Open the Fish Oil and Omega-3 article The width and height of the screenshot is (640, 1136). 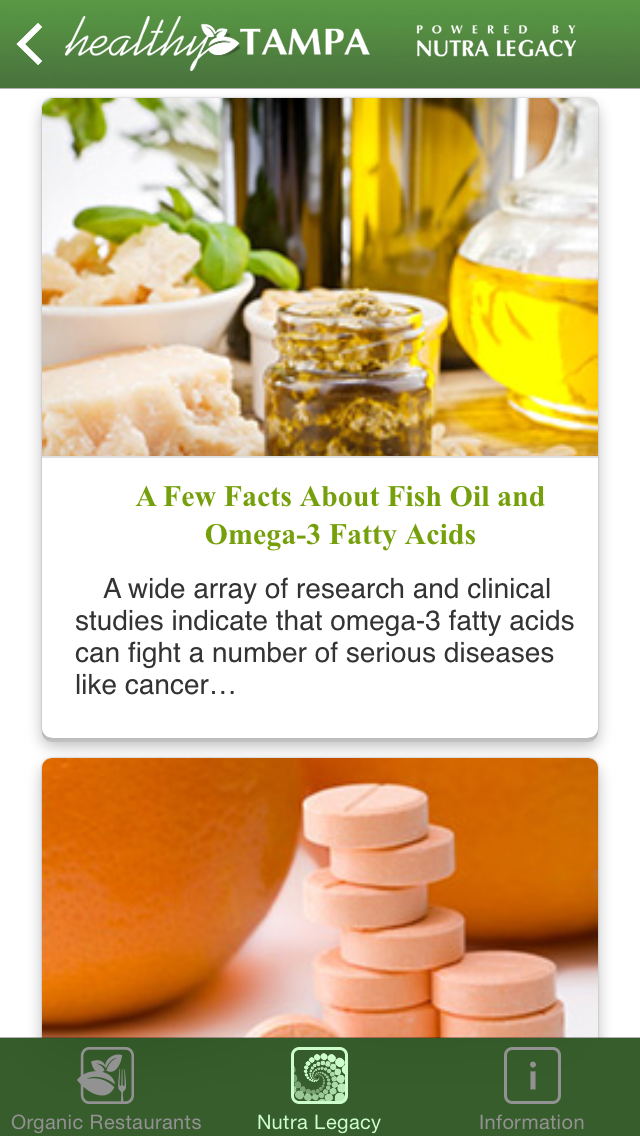(x=340, y=516)
